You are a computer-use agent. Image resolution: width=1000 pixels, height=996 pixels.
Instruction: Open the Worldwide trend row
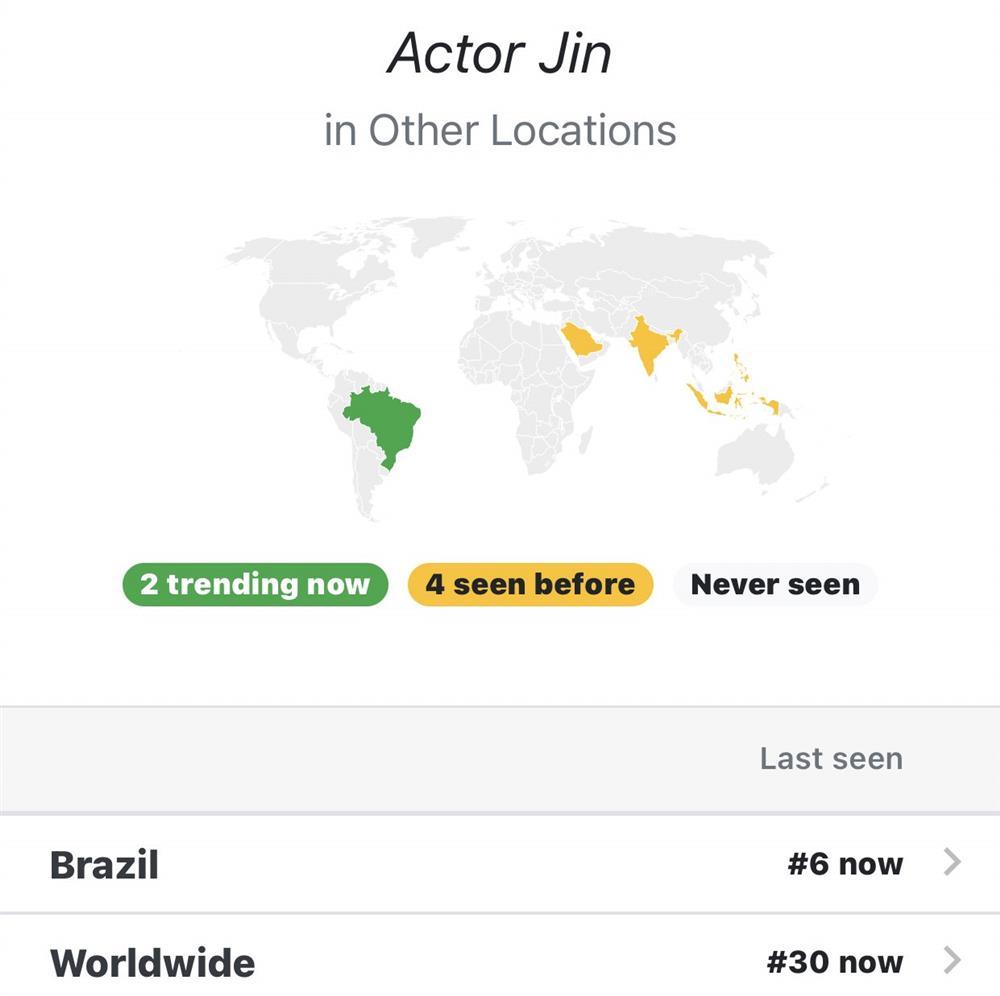[x=500, y=961]
